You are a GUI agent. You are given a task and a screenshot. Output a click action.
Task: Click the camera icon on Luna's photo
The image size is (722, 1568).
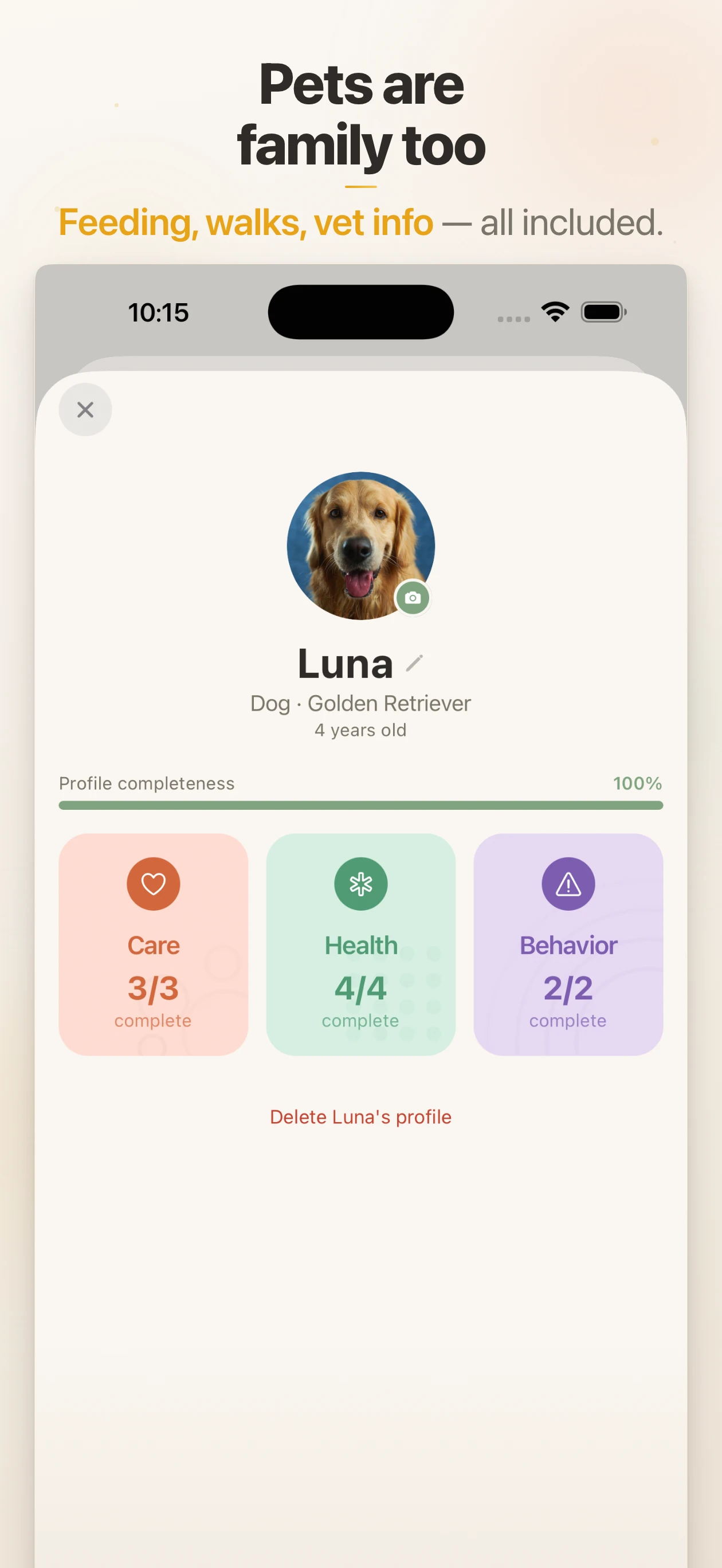click(413, 598)
